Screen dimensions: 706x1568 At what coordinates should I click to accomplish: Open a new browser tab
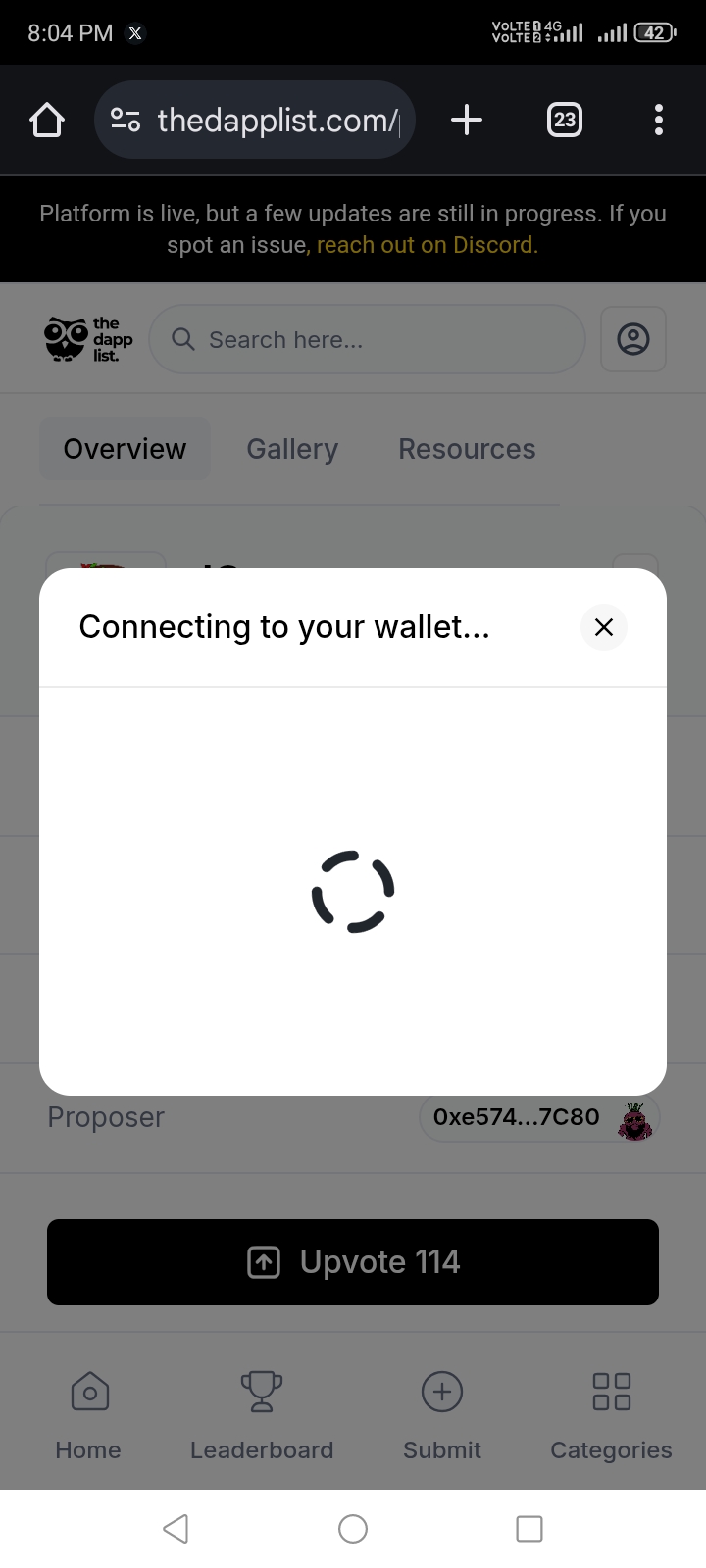pyautogui.click(x=467, y=121)
